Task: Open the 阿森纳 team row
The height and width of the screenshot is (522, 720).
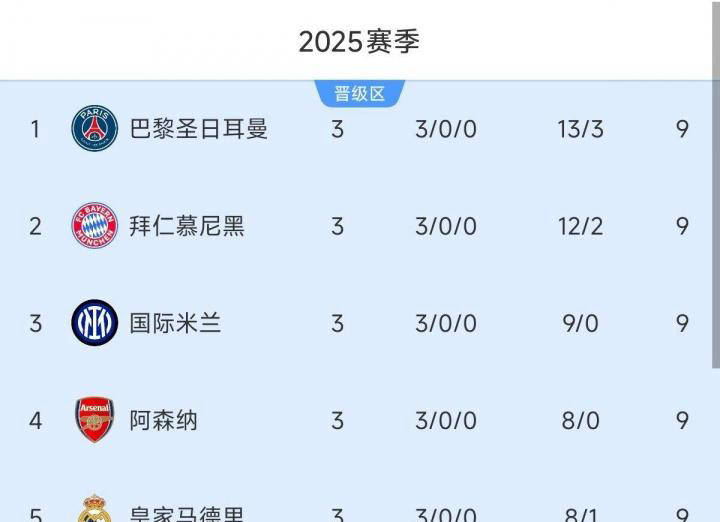Action: tap(163, 420)
